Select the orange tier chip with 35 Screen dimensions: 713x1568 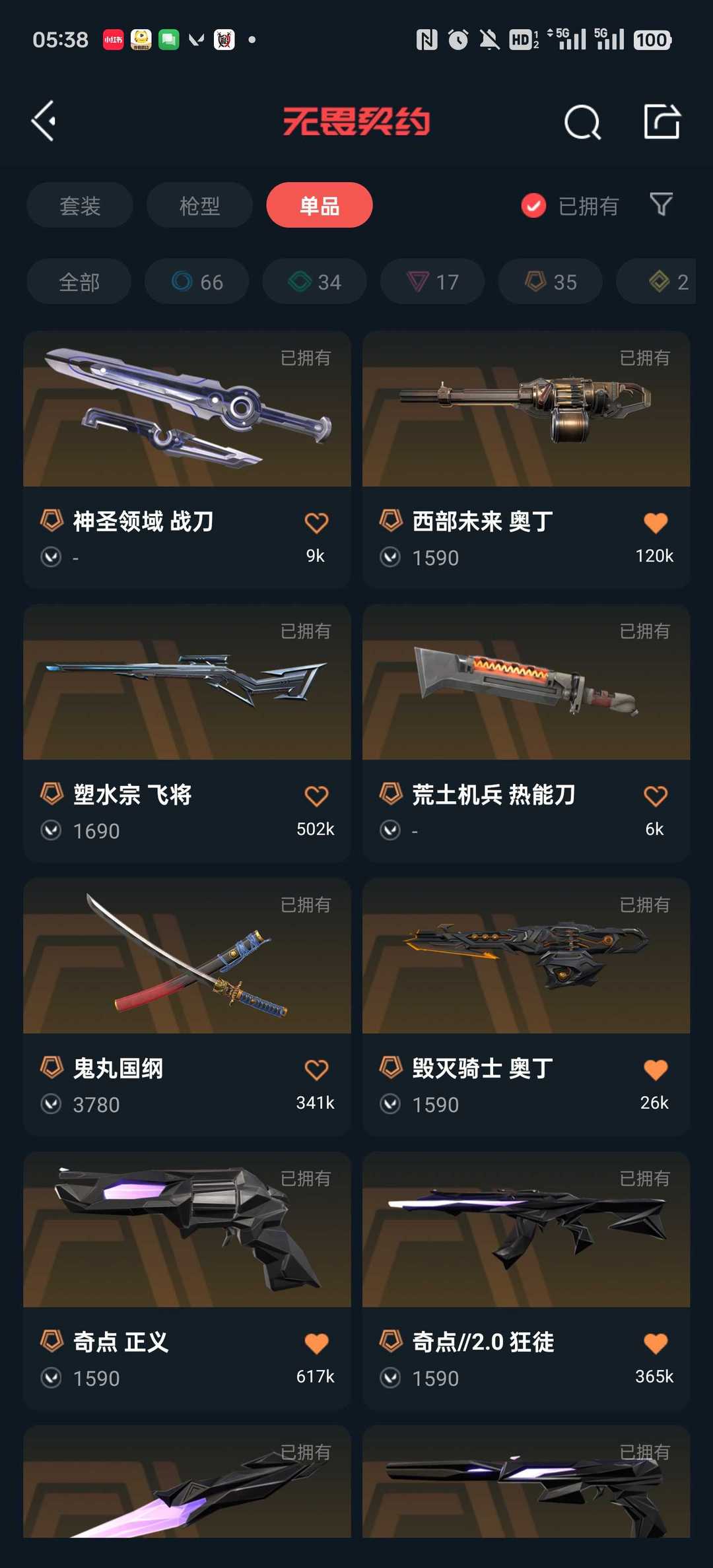(550, 282)
